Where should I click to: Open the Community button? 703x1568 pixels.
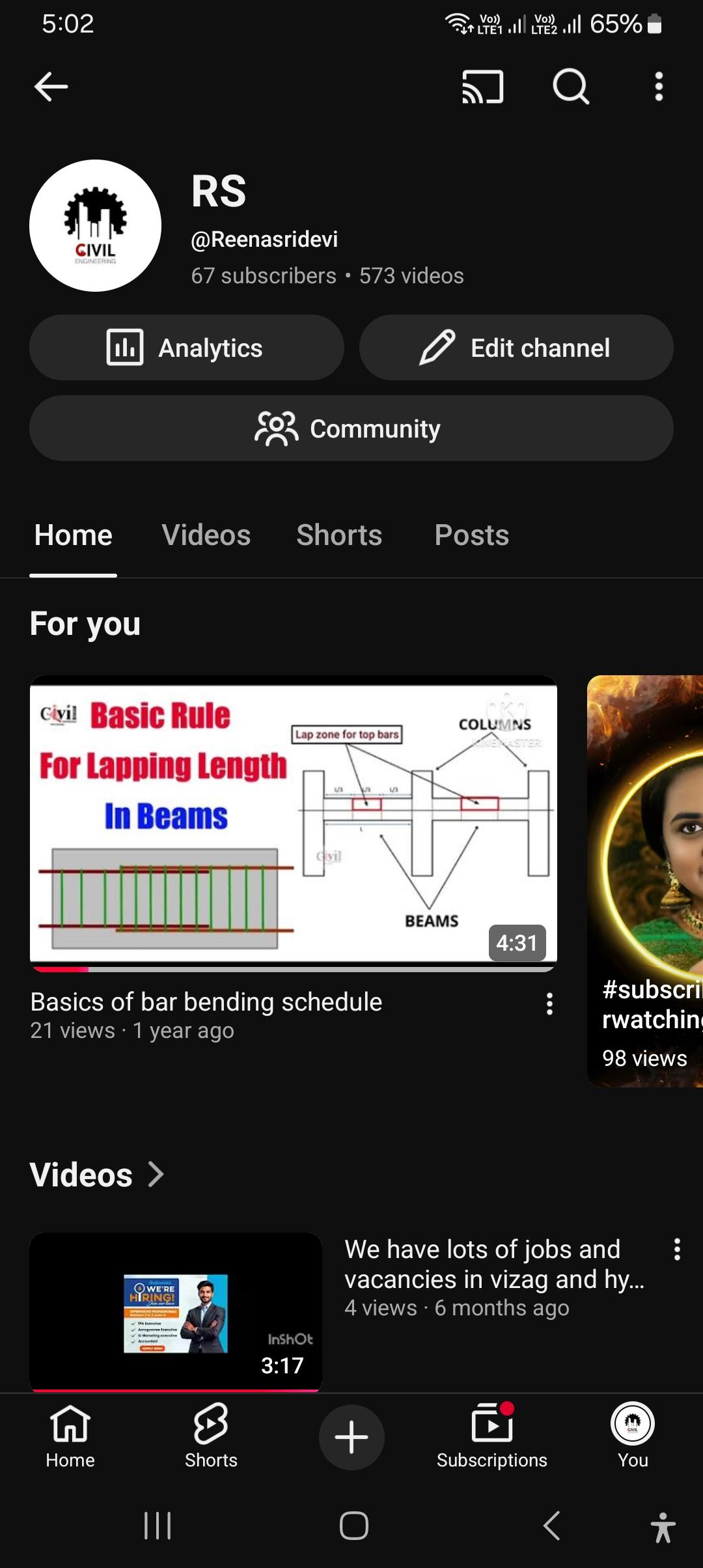351,428
